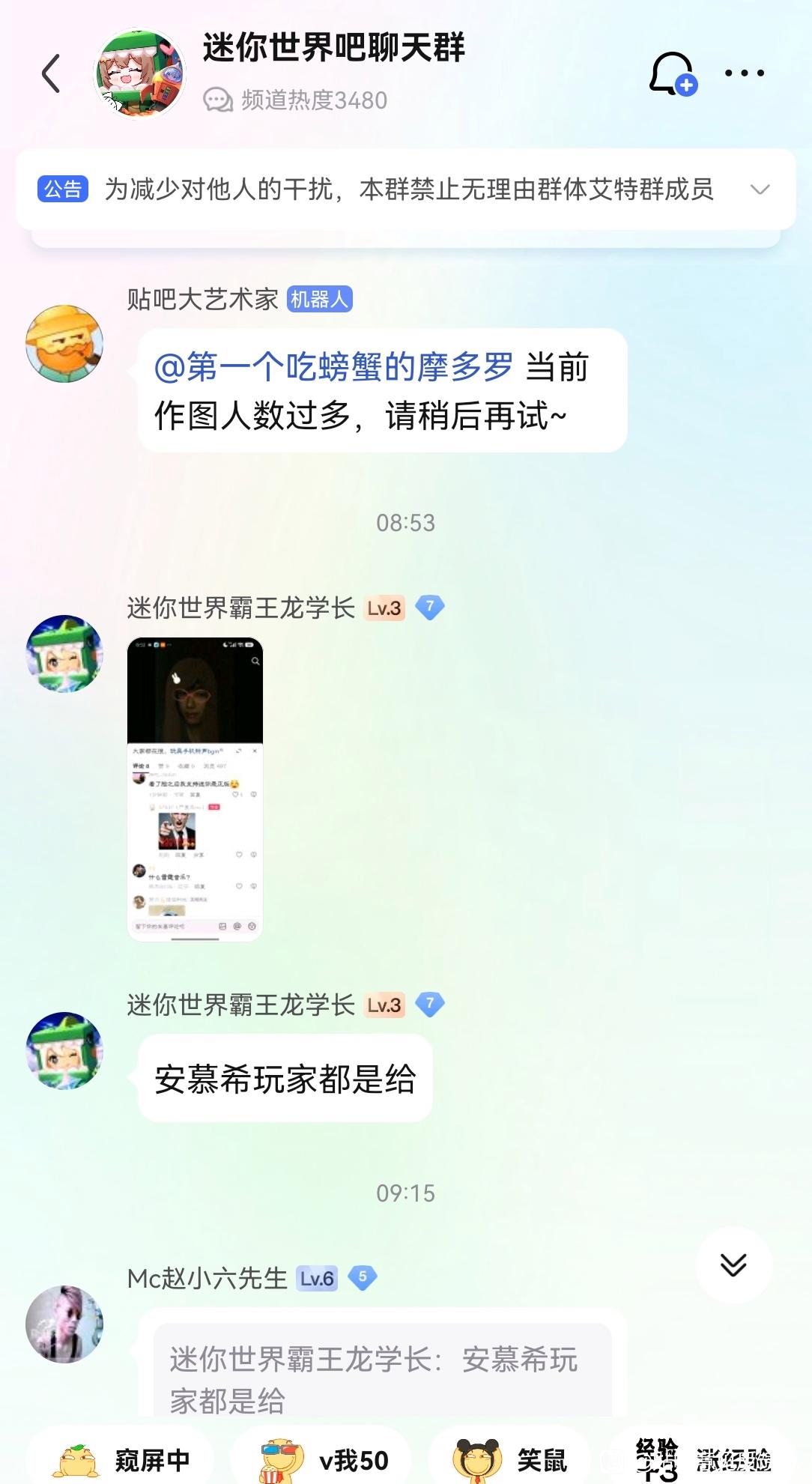Image resolution: width=812 pixels, height=1484 pixels.
Task: Jump to the latest messages
Action: (733, 1265)
